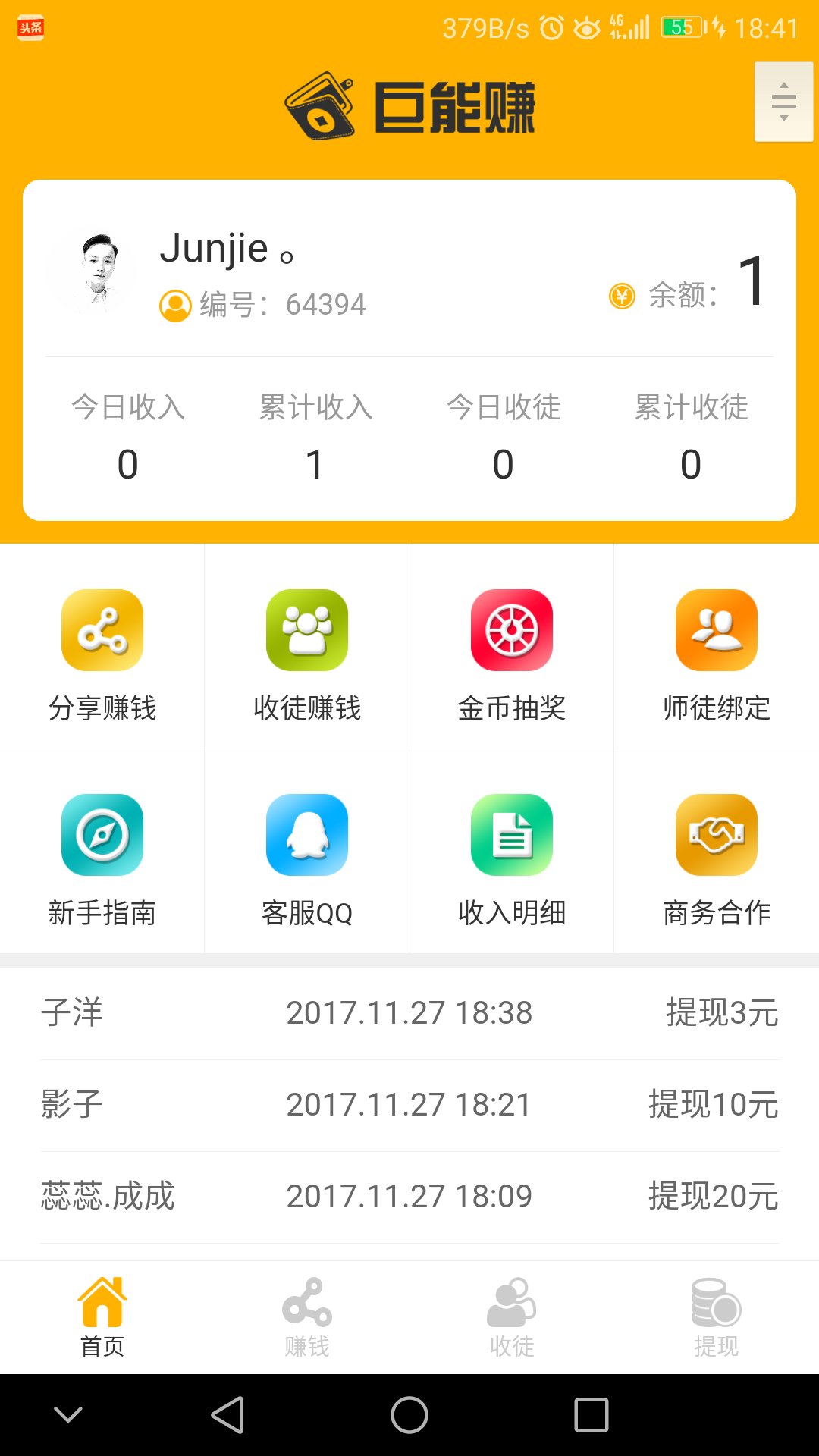Select the 子洋 提现3元 withdrawal record
819x1456 pixels.
tap(409, 1012)
